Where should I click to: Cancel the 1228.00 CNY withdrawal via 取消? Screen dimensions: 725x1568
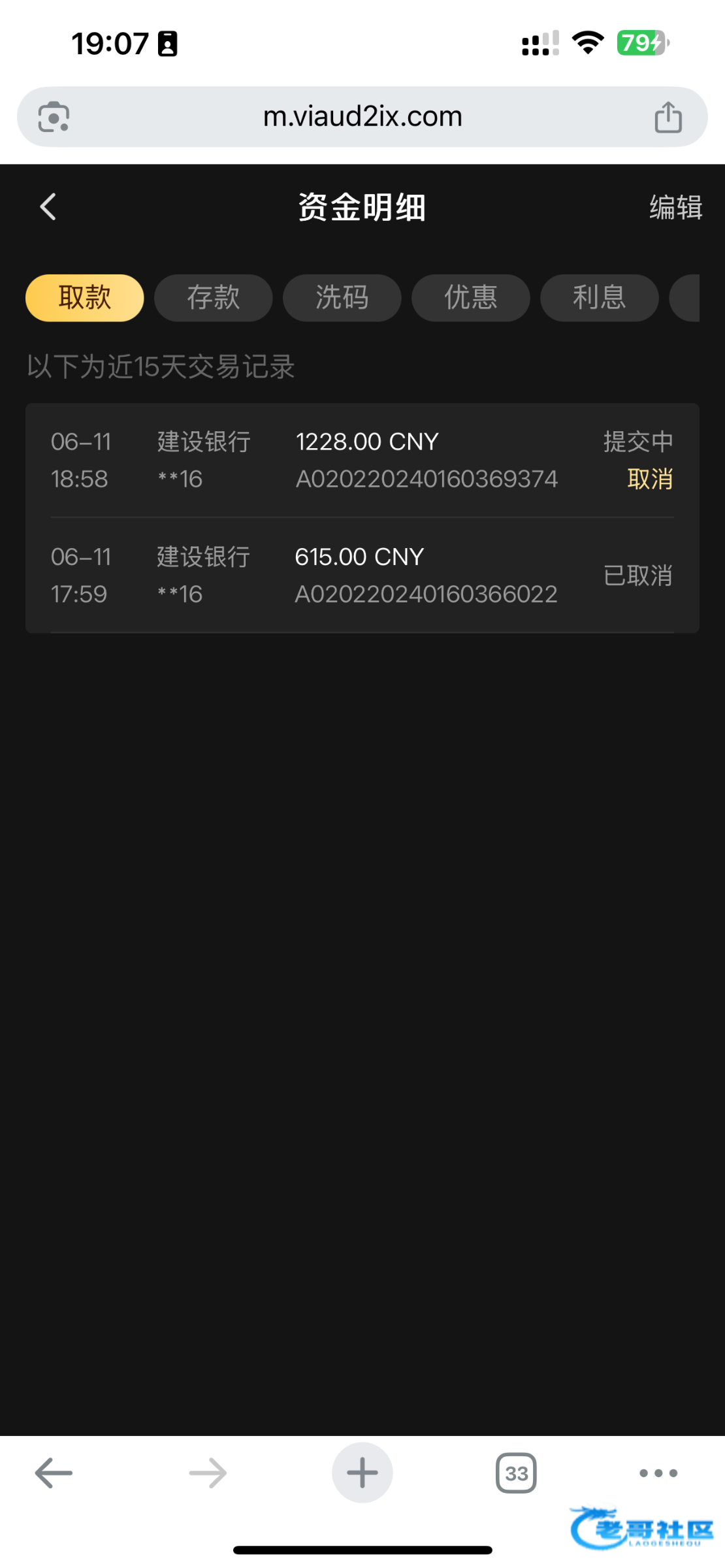[650, 480]
